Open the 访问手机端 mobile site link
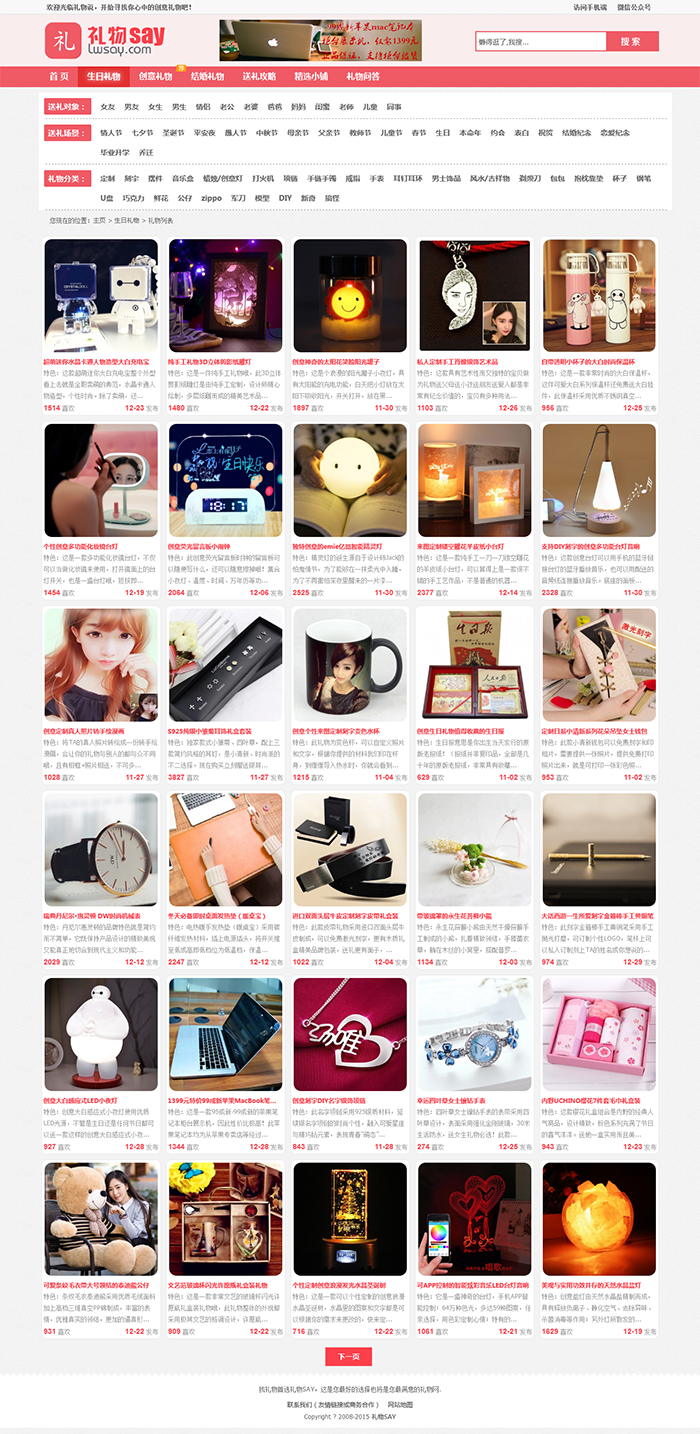700x1434 pixels. 590,6
